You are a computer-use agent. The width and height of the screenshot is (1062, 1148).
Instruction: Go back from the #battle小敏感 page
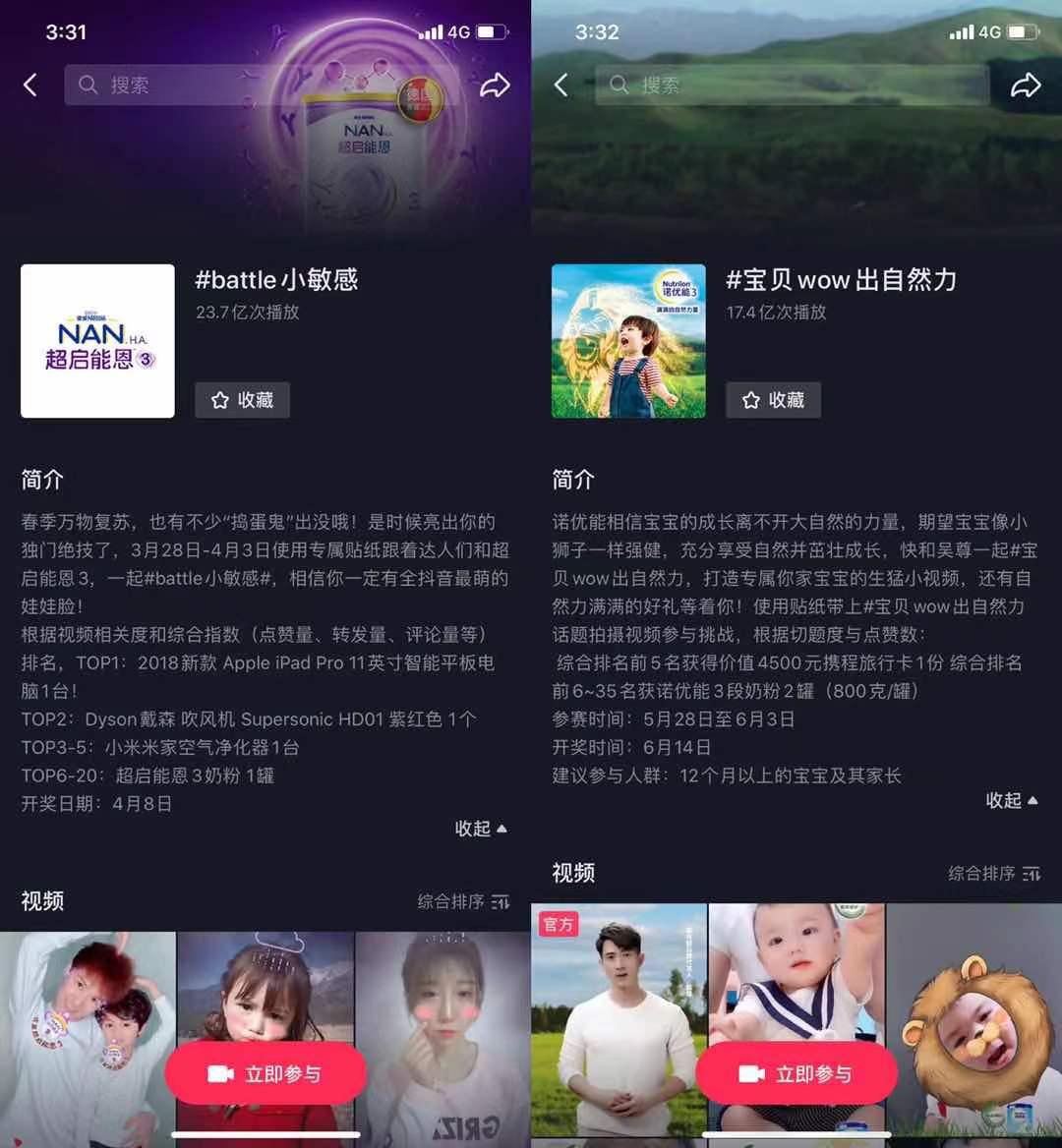(x=30, y=85)
